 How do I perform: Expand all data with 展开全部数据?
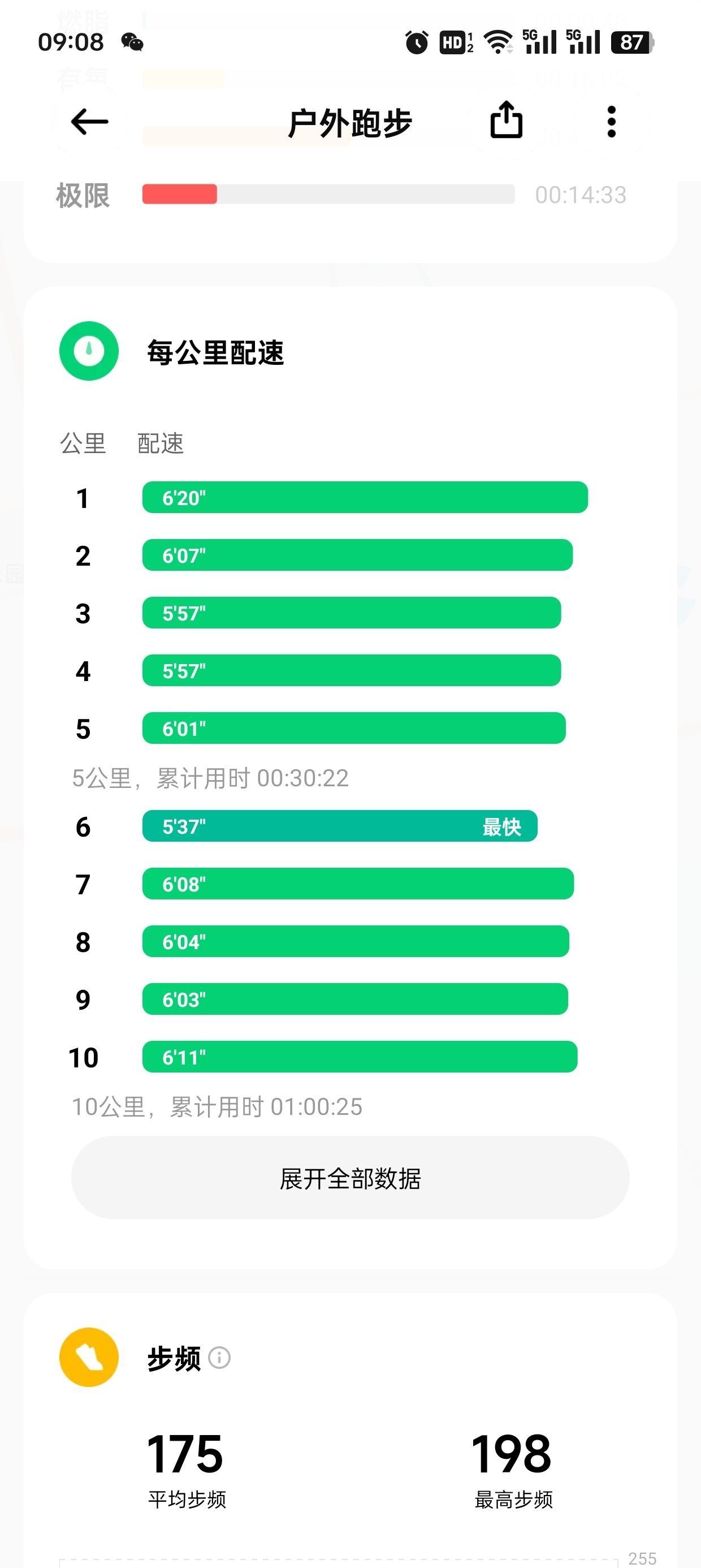[350, 1178]
